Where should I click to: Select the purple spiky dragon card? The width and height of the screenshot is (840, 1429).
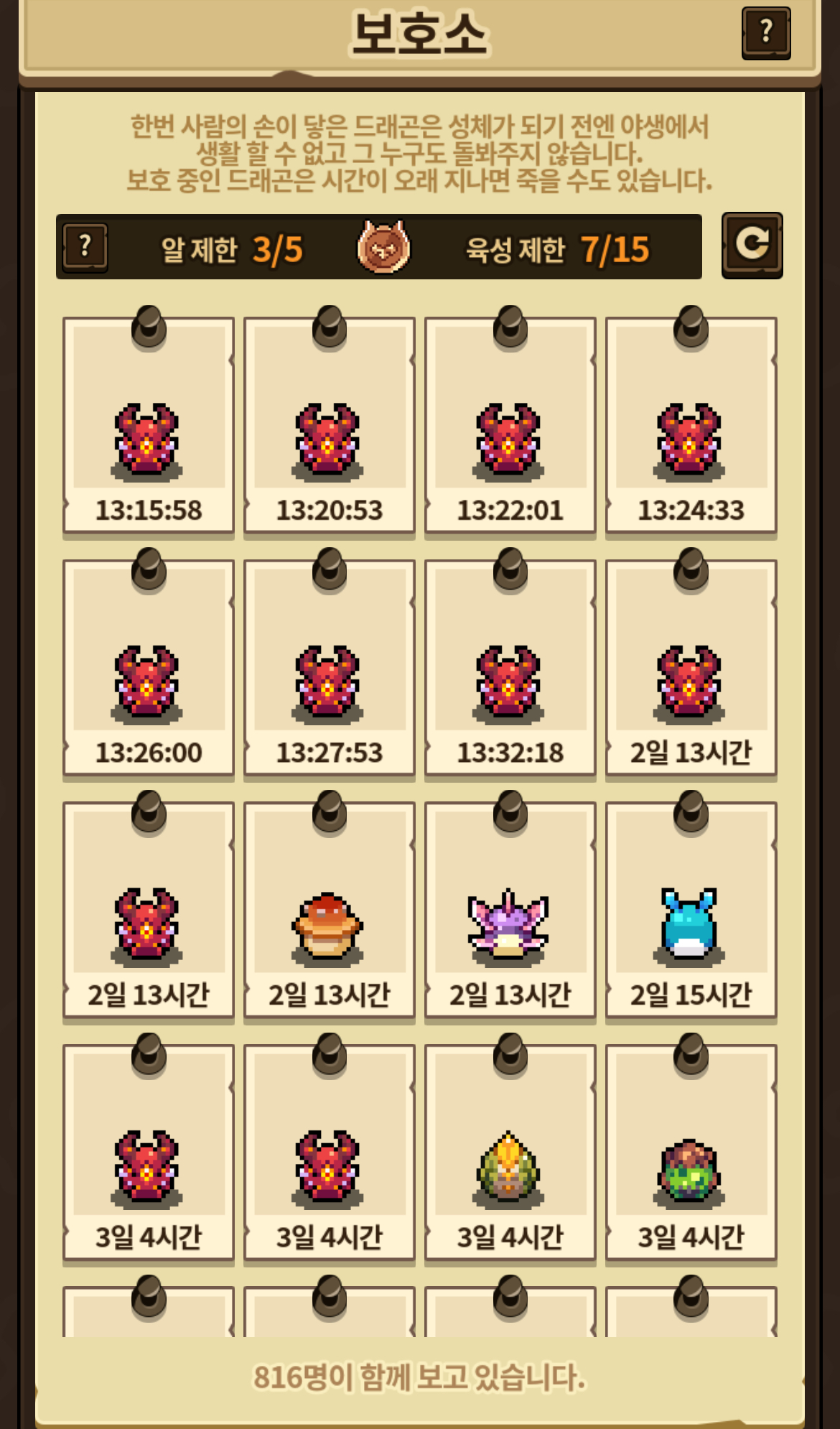[x=510, y=910]
